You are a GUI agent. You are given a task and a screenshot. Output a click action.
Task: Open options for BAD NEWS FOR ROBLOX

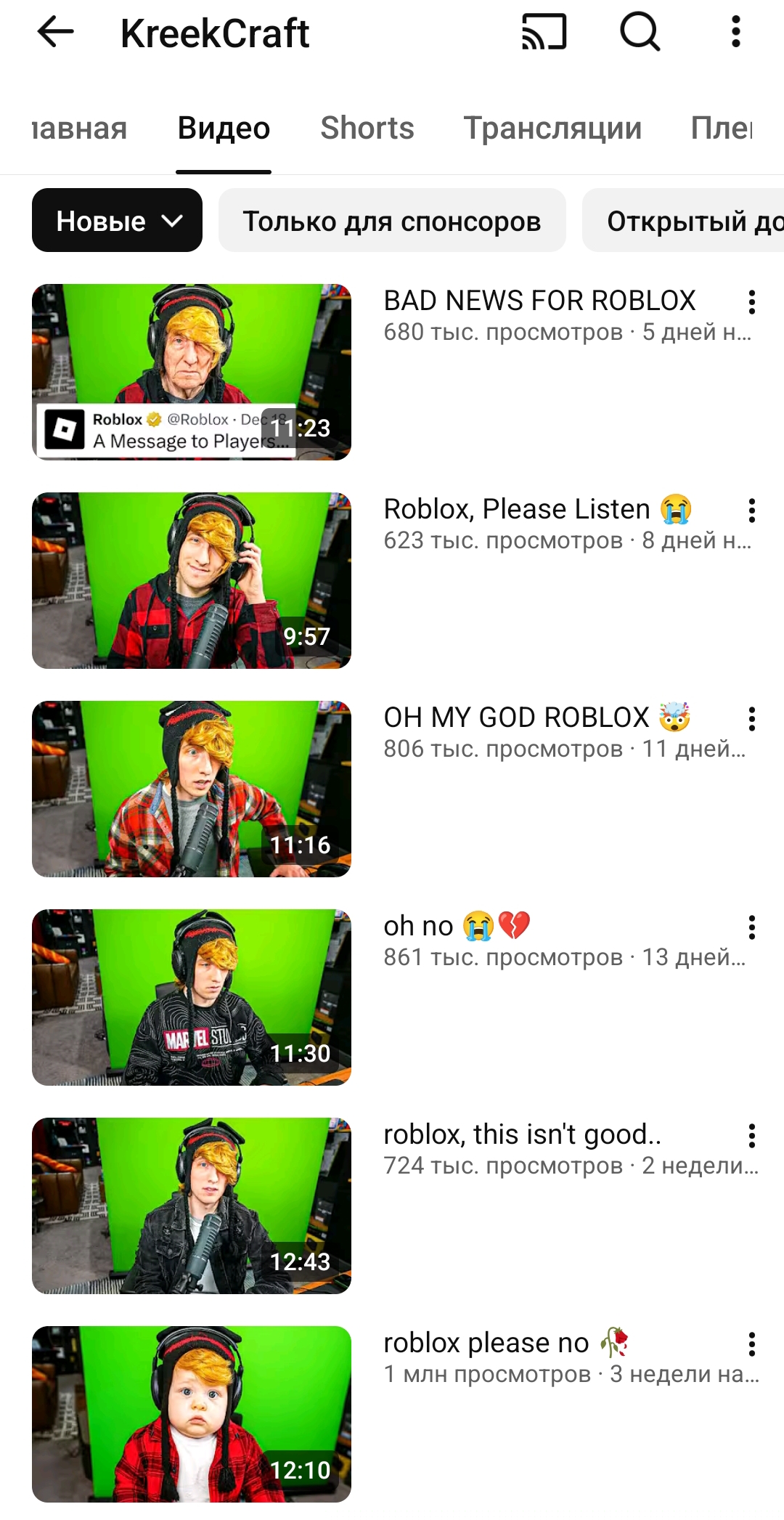[752, 302]
